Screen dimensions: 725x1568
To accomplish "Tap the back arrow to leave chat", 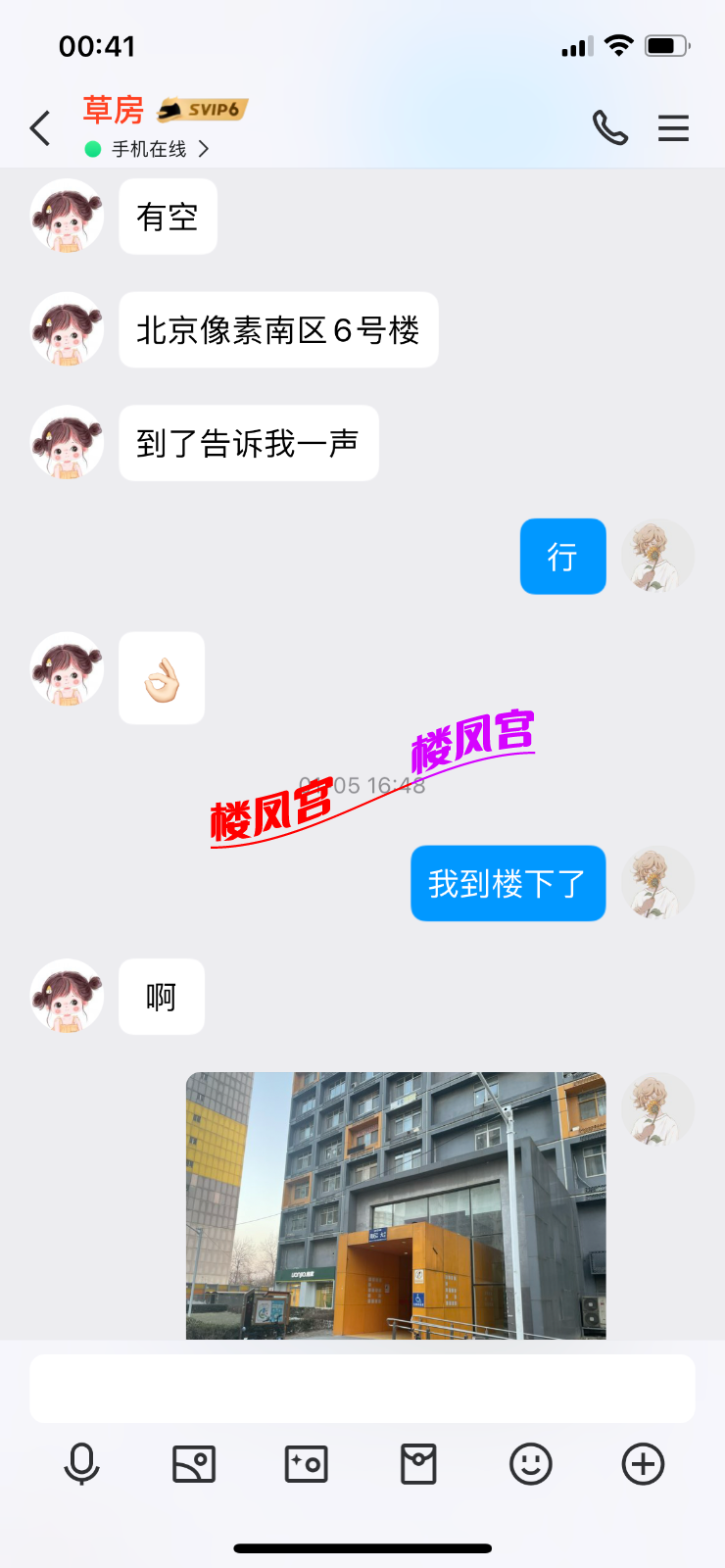I will pyautogui.click(x=39, y=127).
